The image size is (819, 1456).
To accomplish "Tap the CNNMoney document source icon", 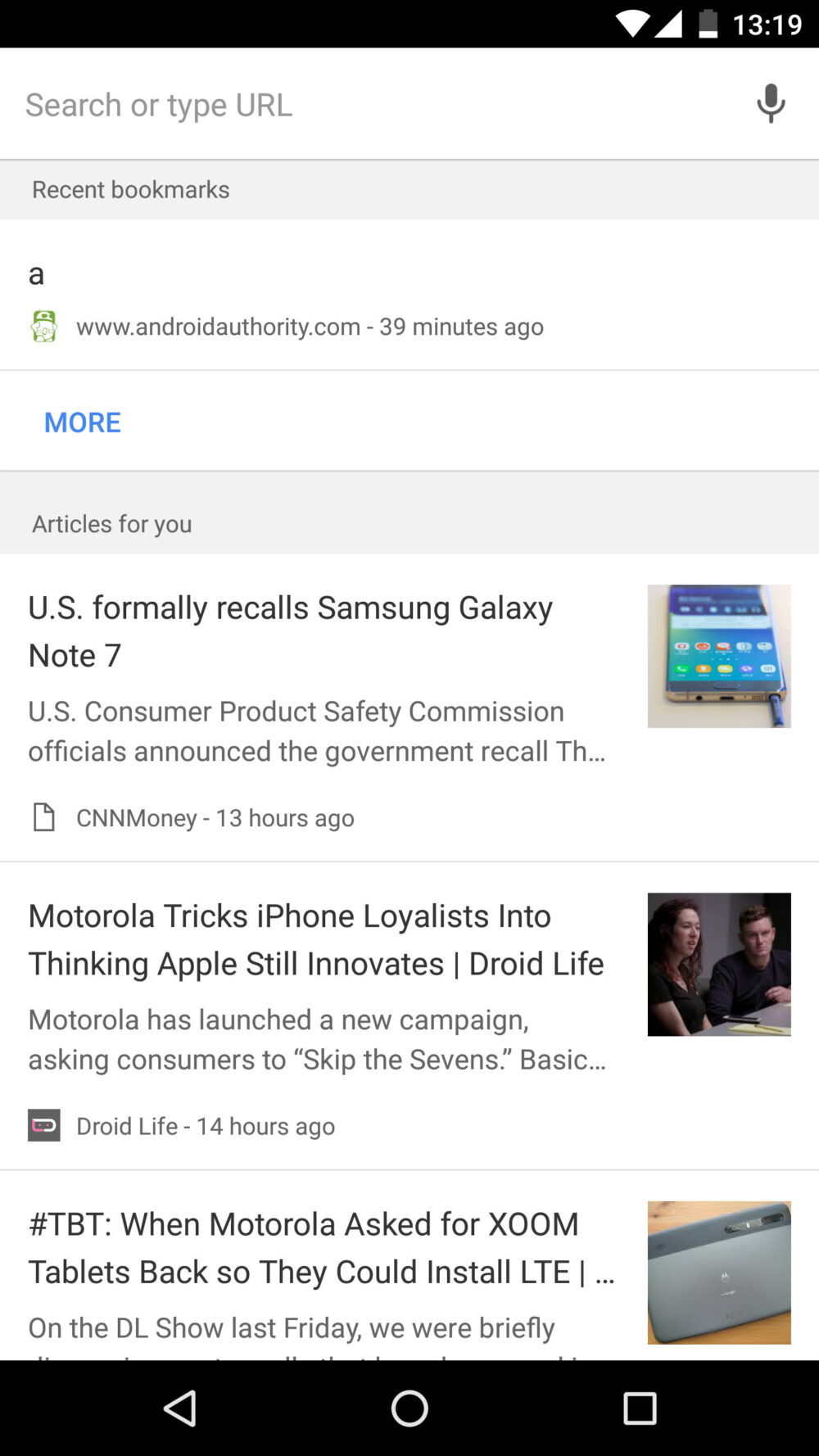I will [44, 816].
